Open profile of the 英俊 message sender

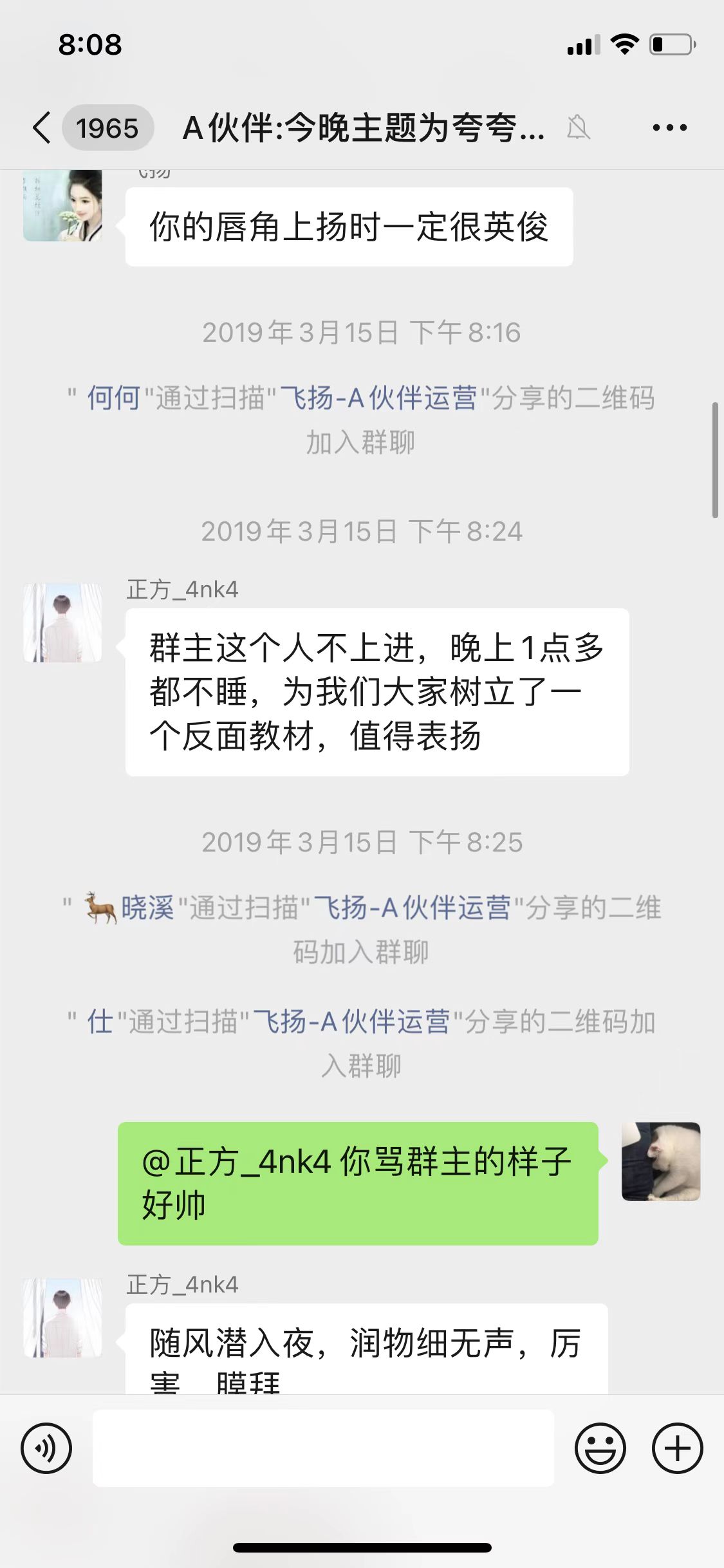62,206
